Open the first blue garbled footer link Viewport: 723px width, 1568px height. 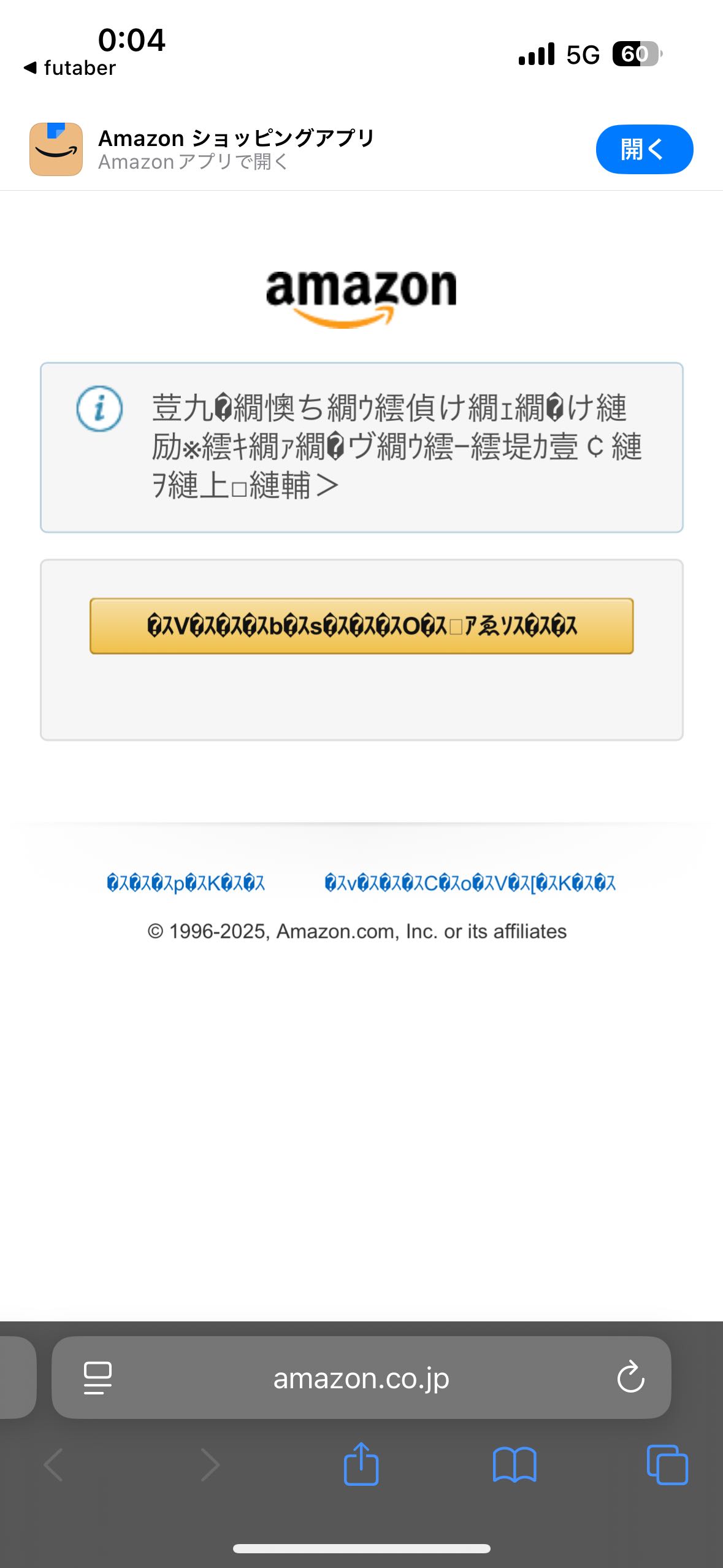(186, 883)
